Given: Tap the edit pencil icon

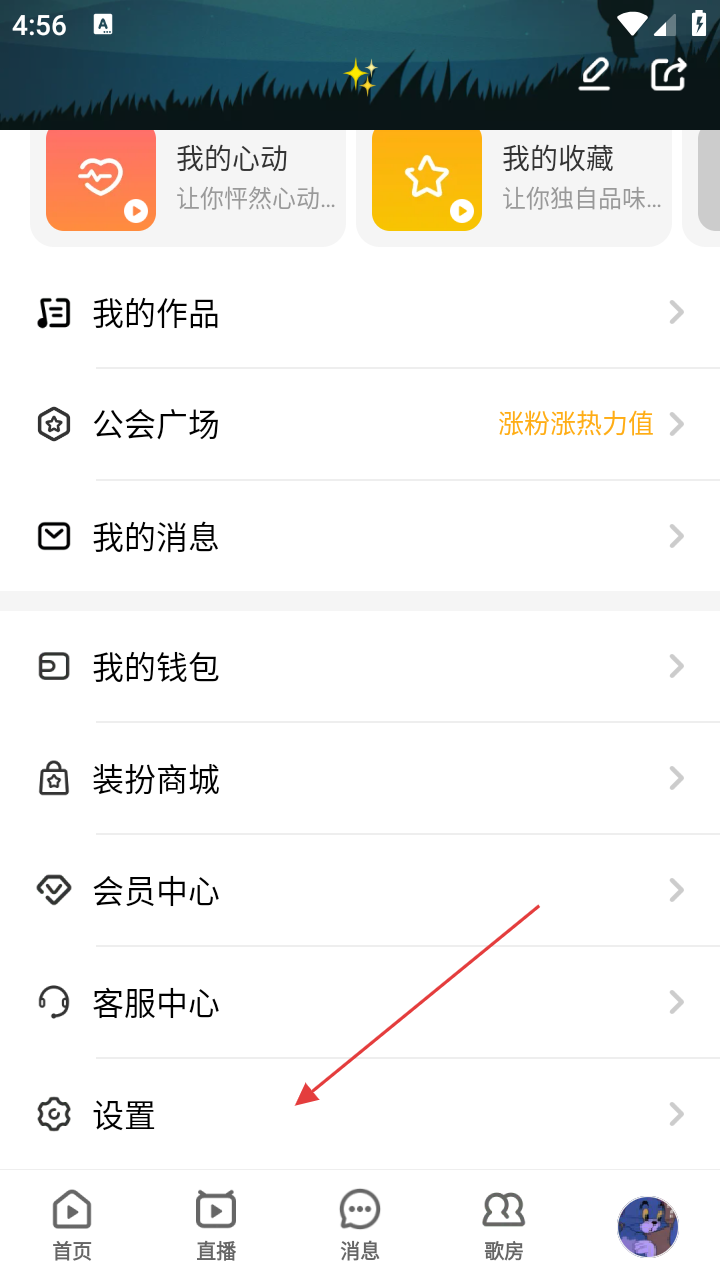Looking at the screenshot, I should coord(594,74).
